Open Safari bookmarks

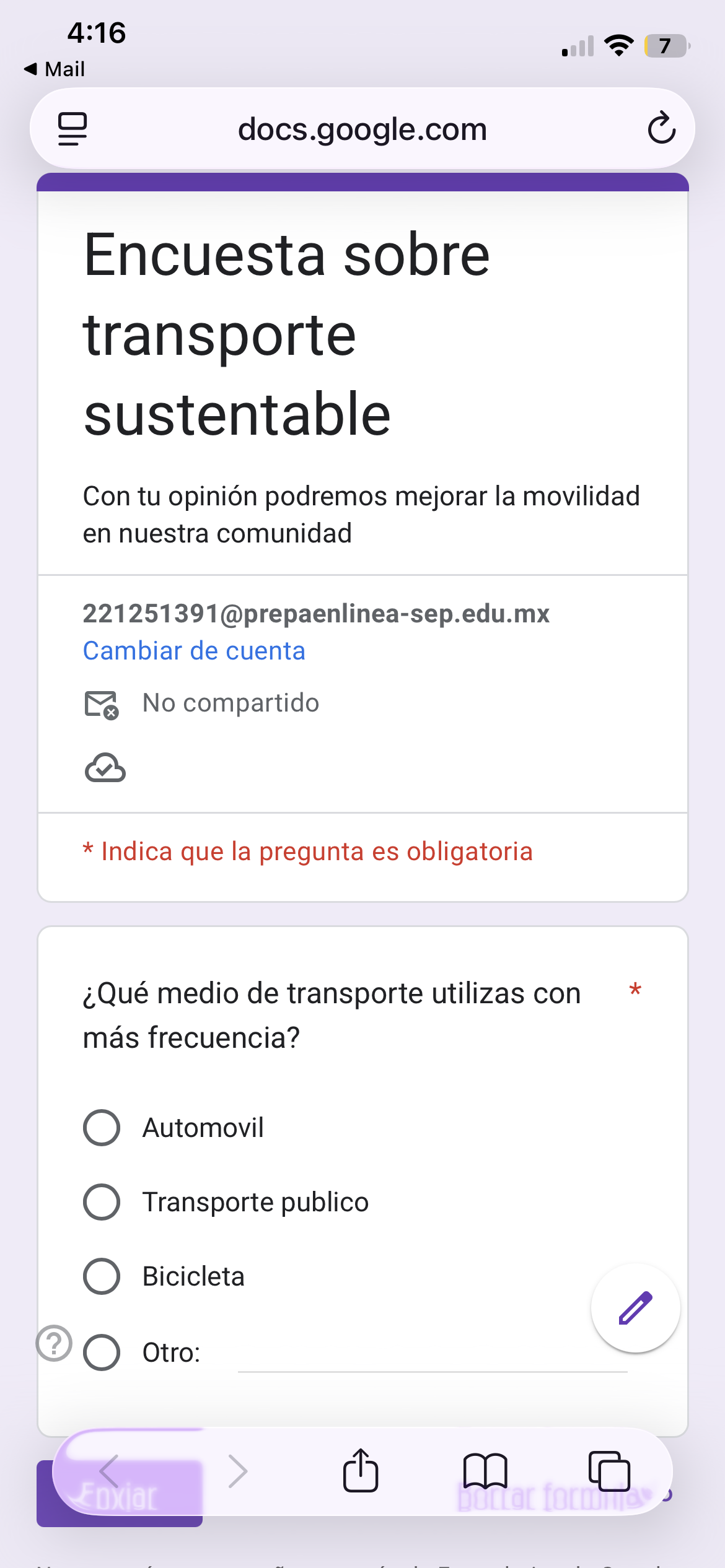(485, 1471)
